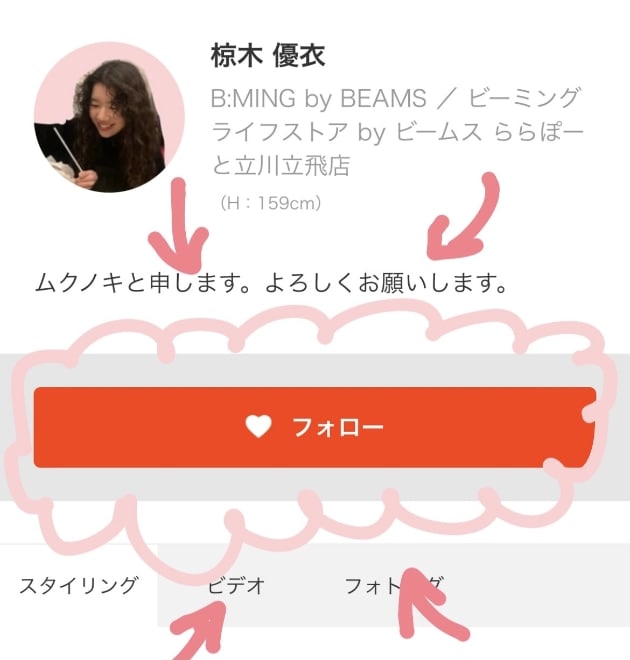Select the フォトログ tab
The width and height of the screenshot is (630, 660).
point(392,586)
